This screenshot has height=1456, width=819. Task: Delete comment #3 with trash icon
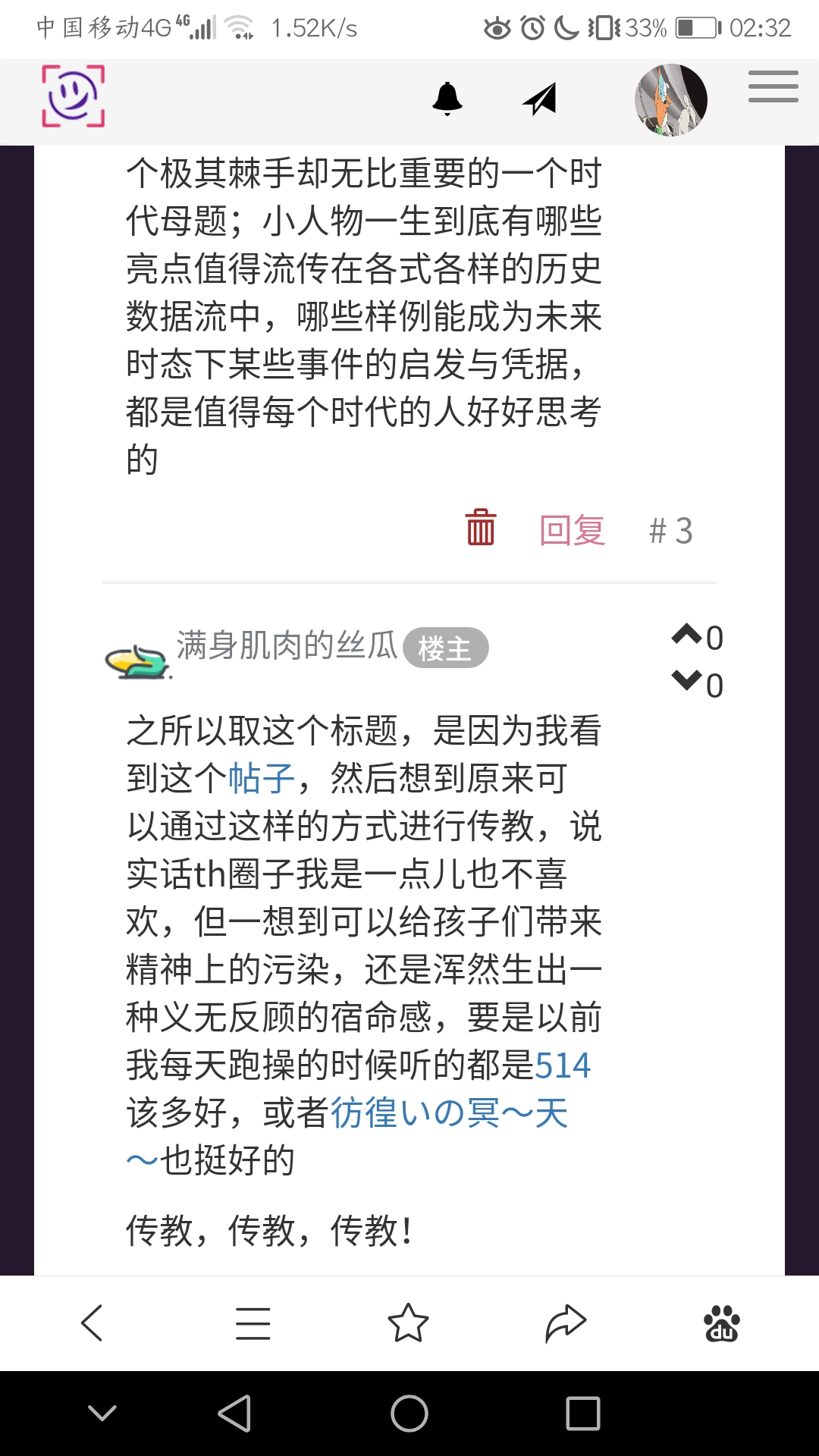click(x=480, y=528)
